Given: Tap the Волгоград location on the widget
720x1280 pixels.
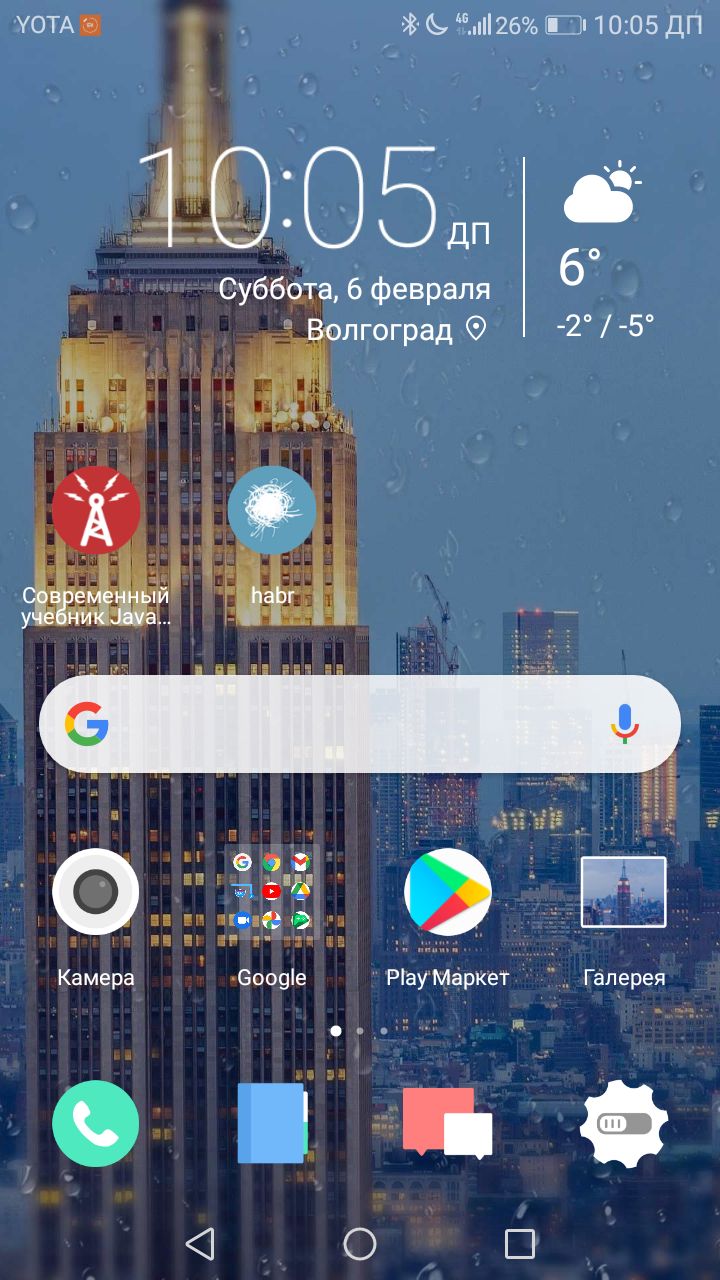Looking at the screenshot, I should click(396, 329).
